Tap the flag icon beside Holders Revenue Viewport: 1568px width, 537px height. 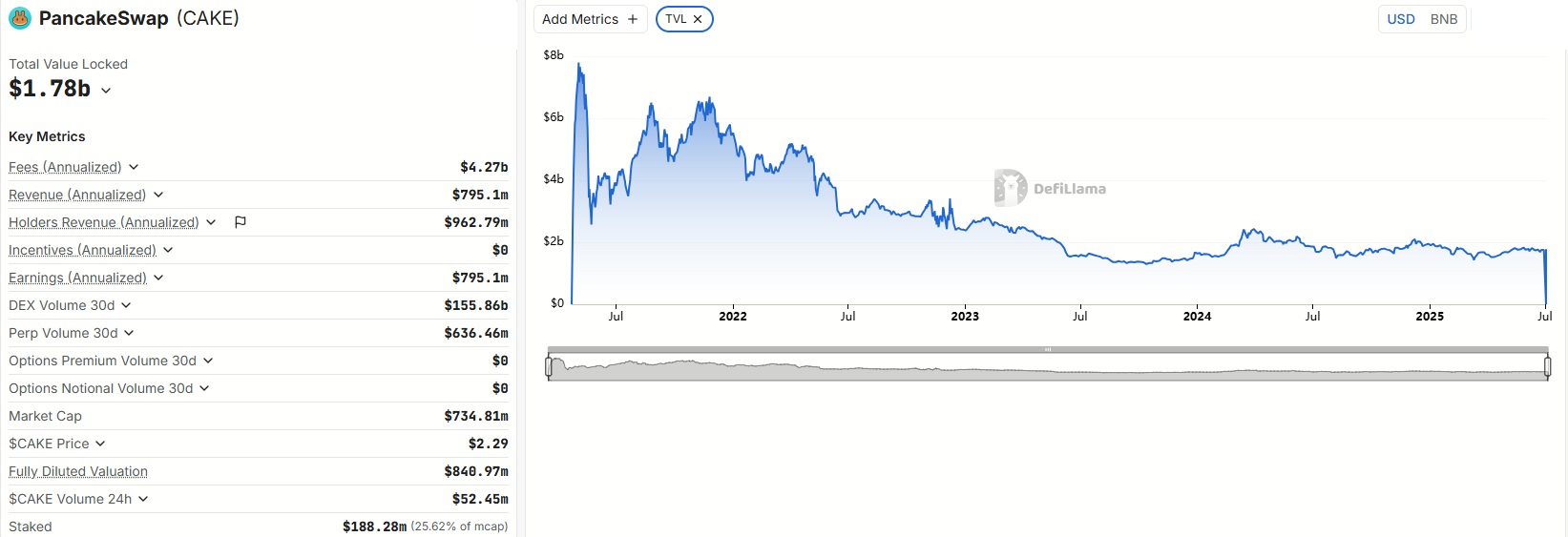[240, 222]
